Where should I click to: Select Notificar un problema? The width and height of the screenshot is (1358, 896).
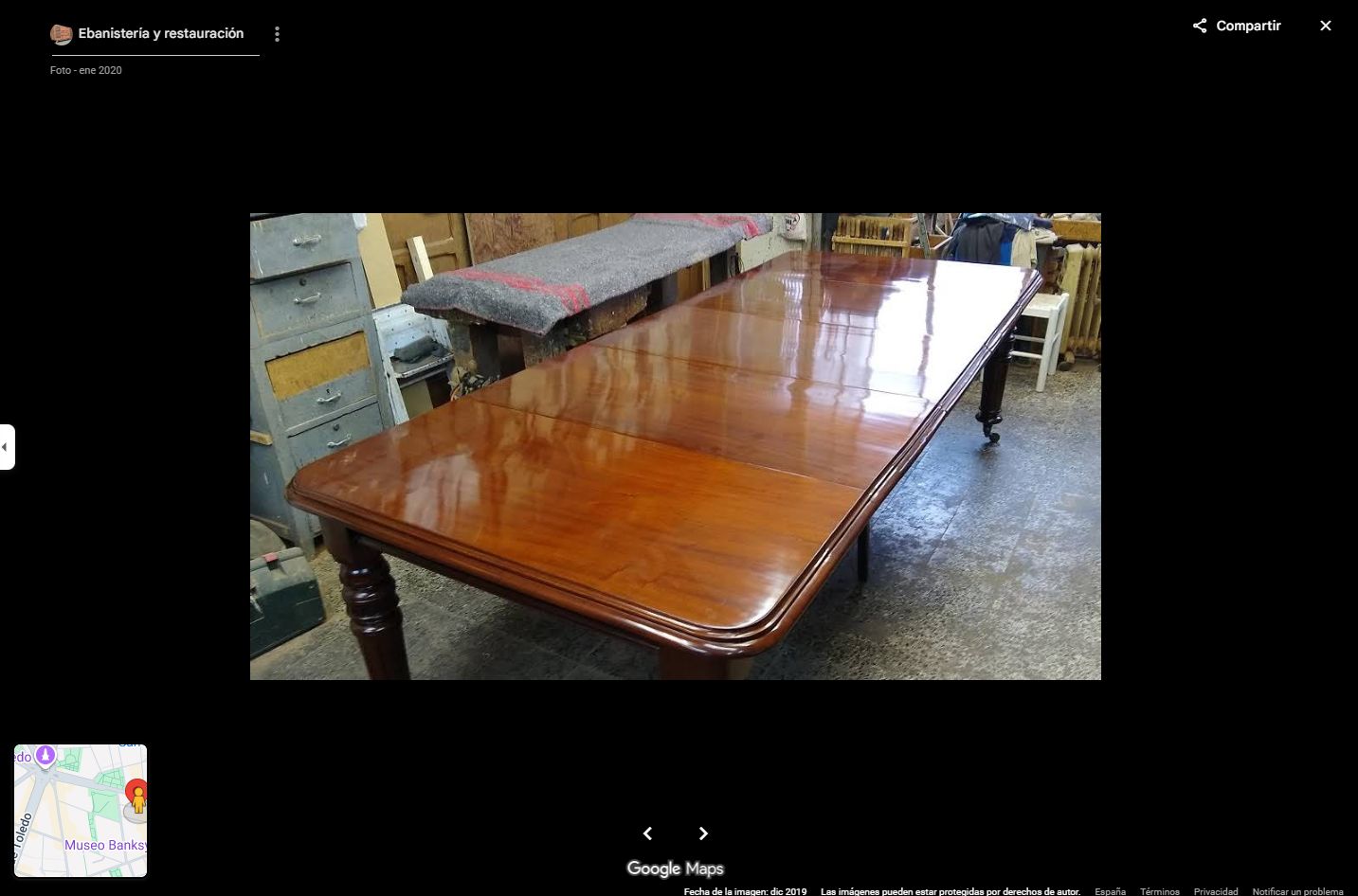click(x=1296, y=891)
